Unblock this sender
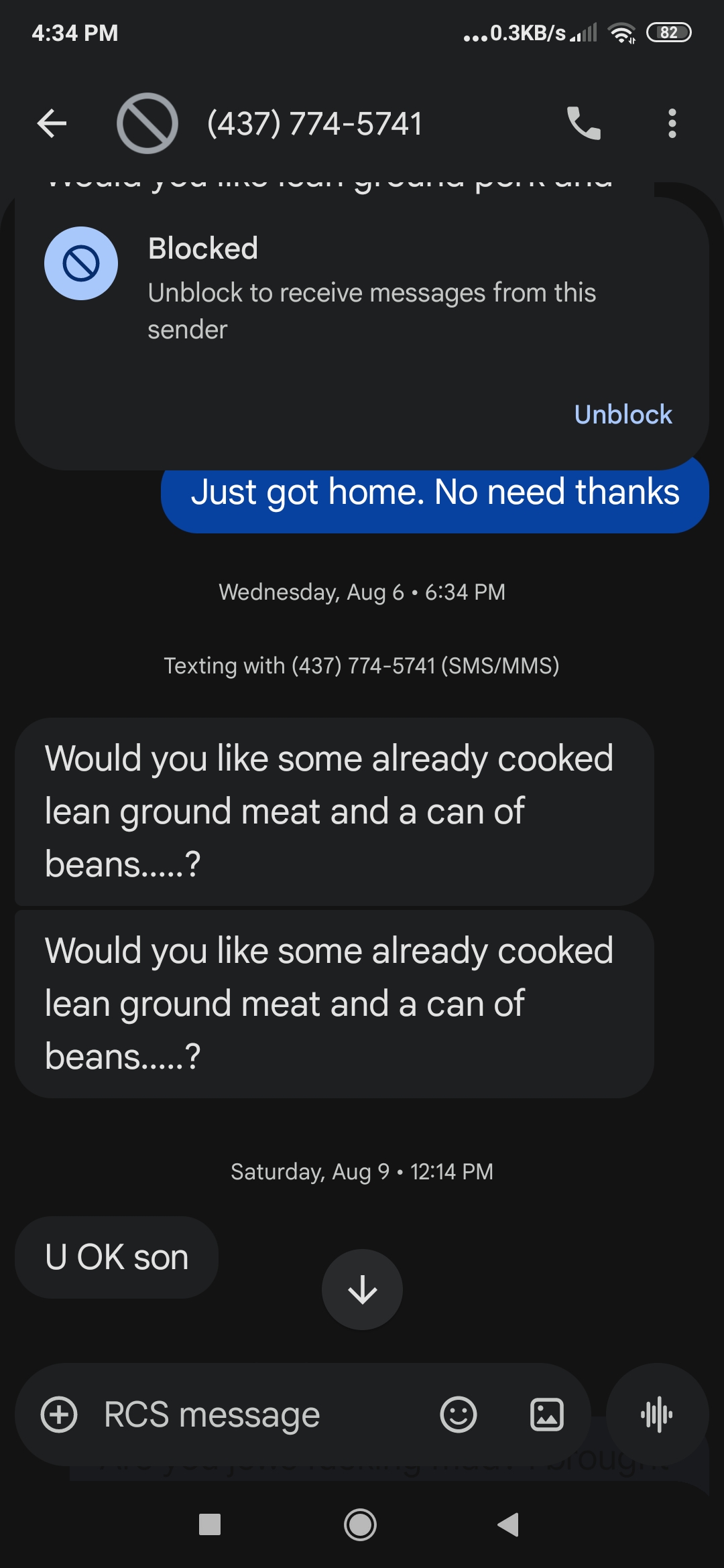Screen dimensions: 724x1568 pos(623,415)
